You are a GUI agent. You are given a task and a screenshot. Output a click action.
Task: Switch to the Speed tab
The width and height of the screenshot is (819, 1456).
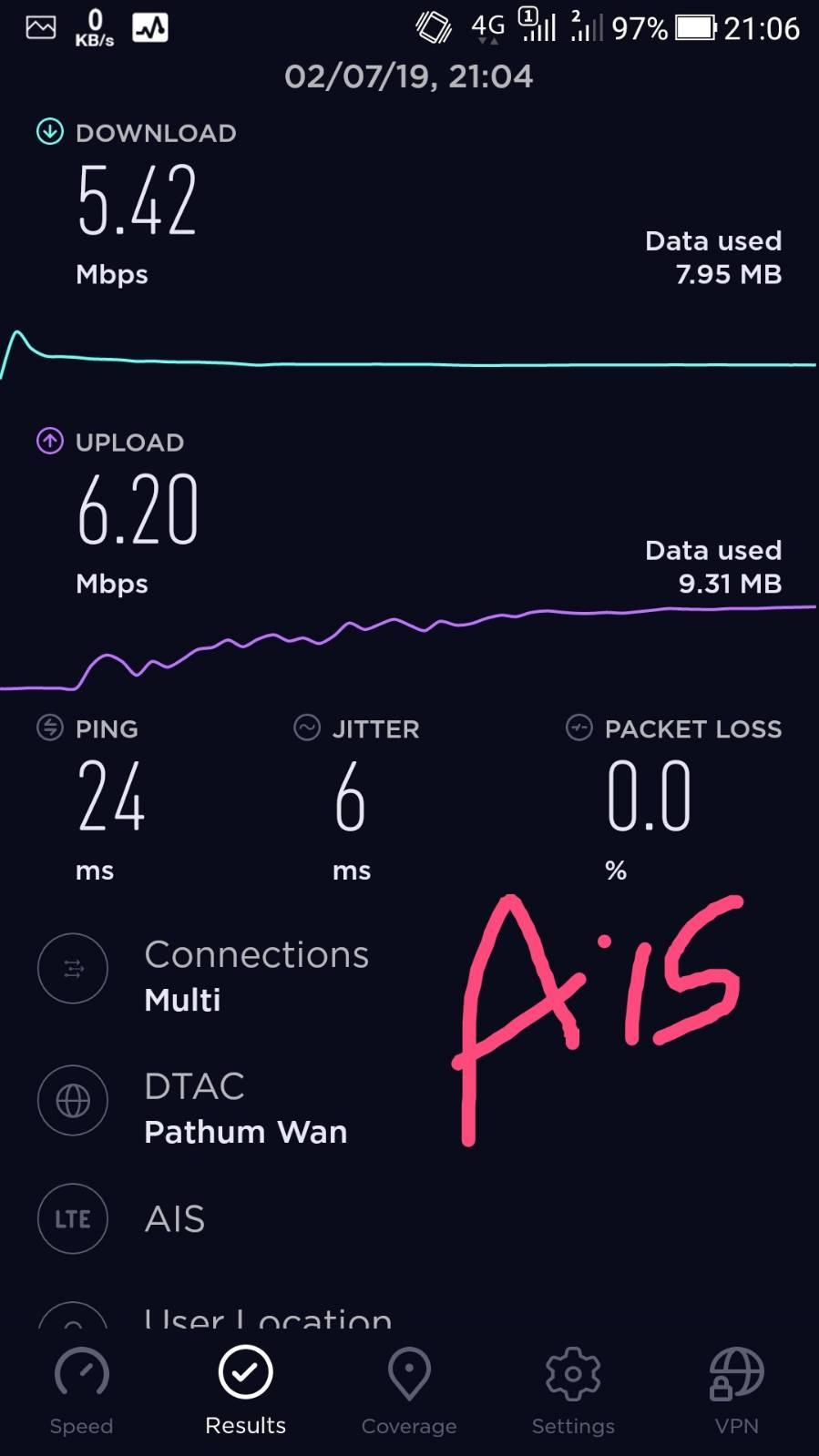click(x=81, y=1391)
